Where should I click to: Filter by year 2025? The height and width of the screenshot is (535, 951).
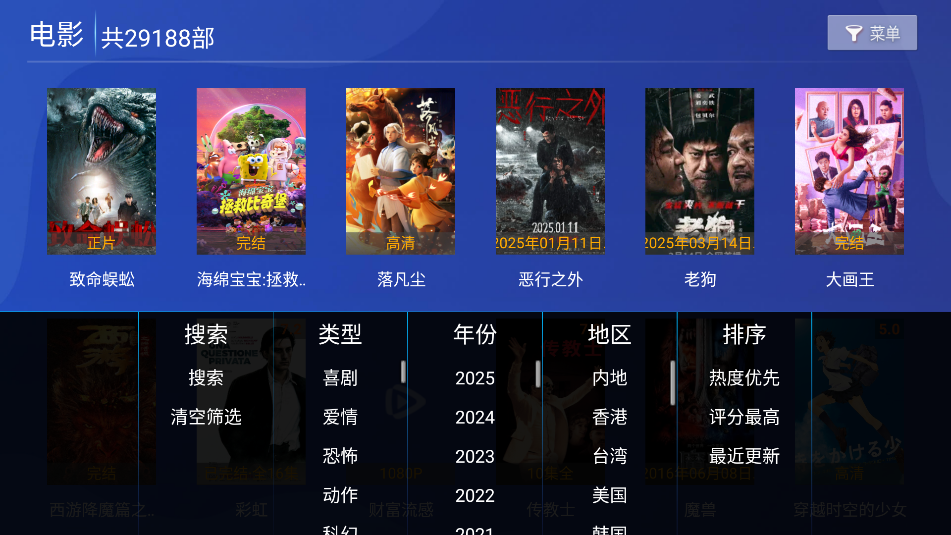[x=475, y=378]
